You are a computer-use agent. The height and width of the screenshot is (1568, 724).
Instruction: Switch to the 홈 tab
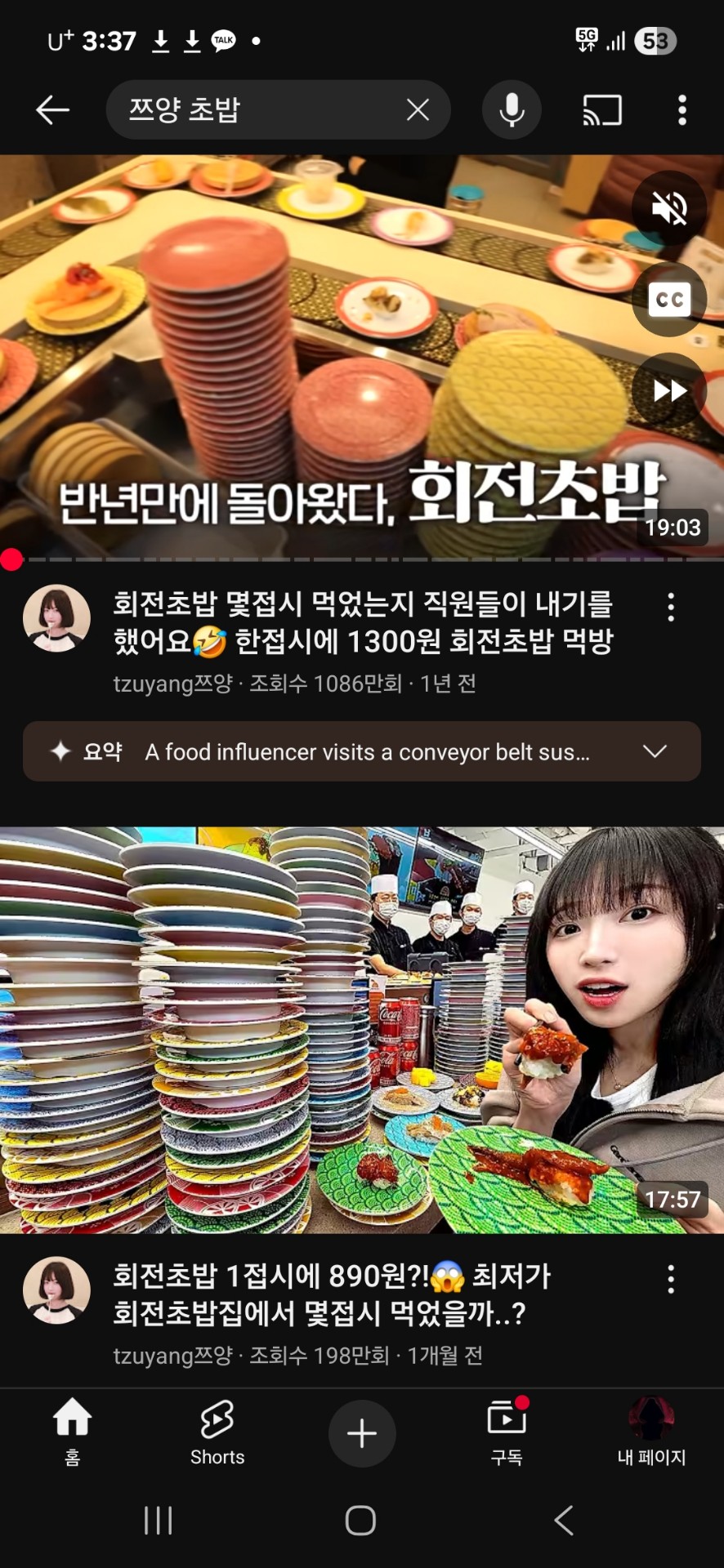72,1432
